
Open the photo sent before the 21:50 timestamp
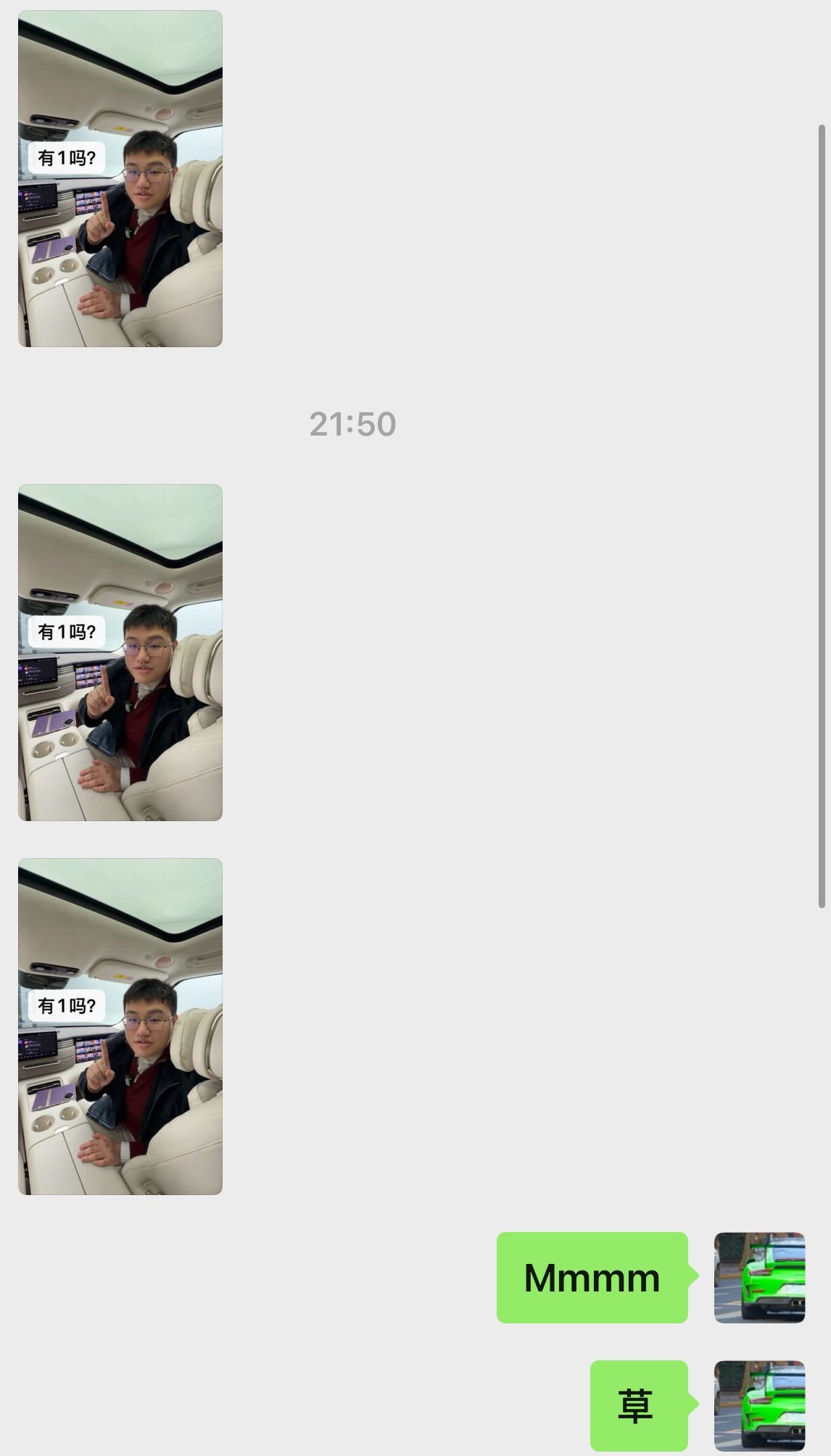click(120, 178)
